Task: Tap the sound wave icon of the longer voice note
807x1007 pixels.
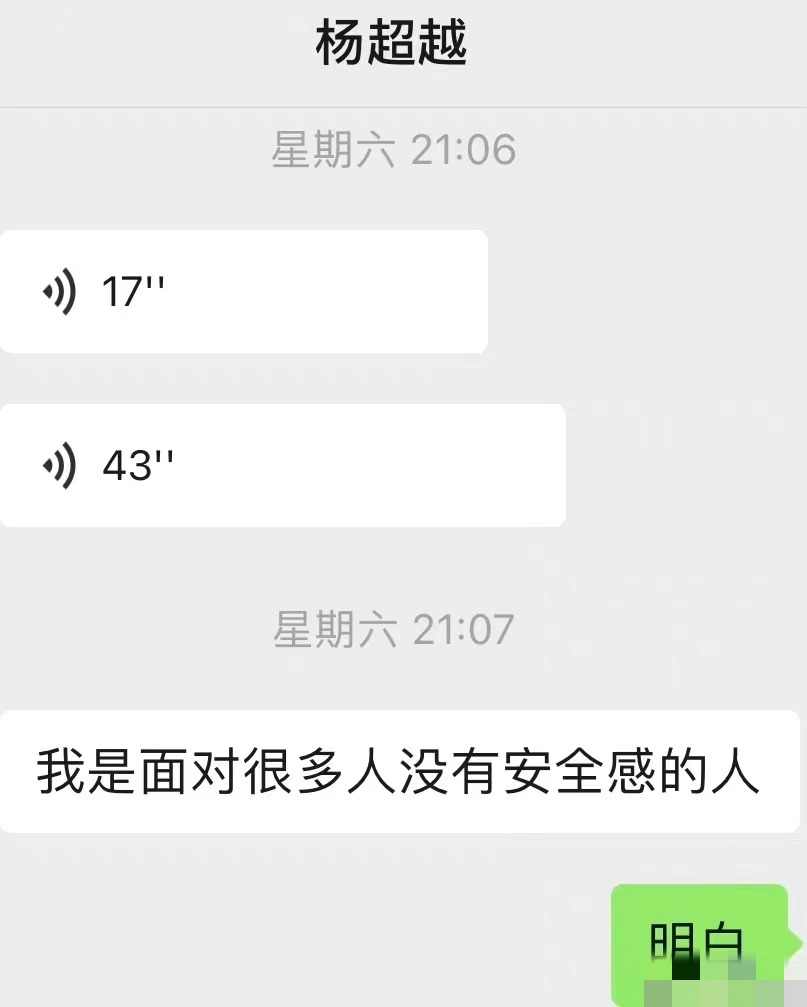Action: tap(58, 465)
